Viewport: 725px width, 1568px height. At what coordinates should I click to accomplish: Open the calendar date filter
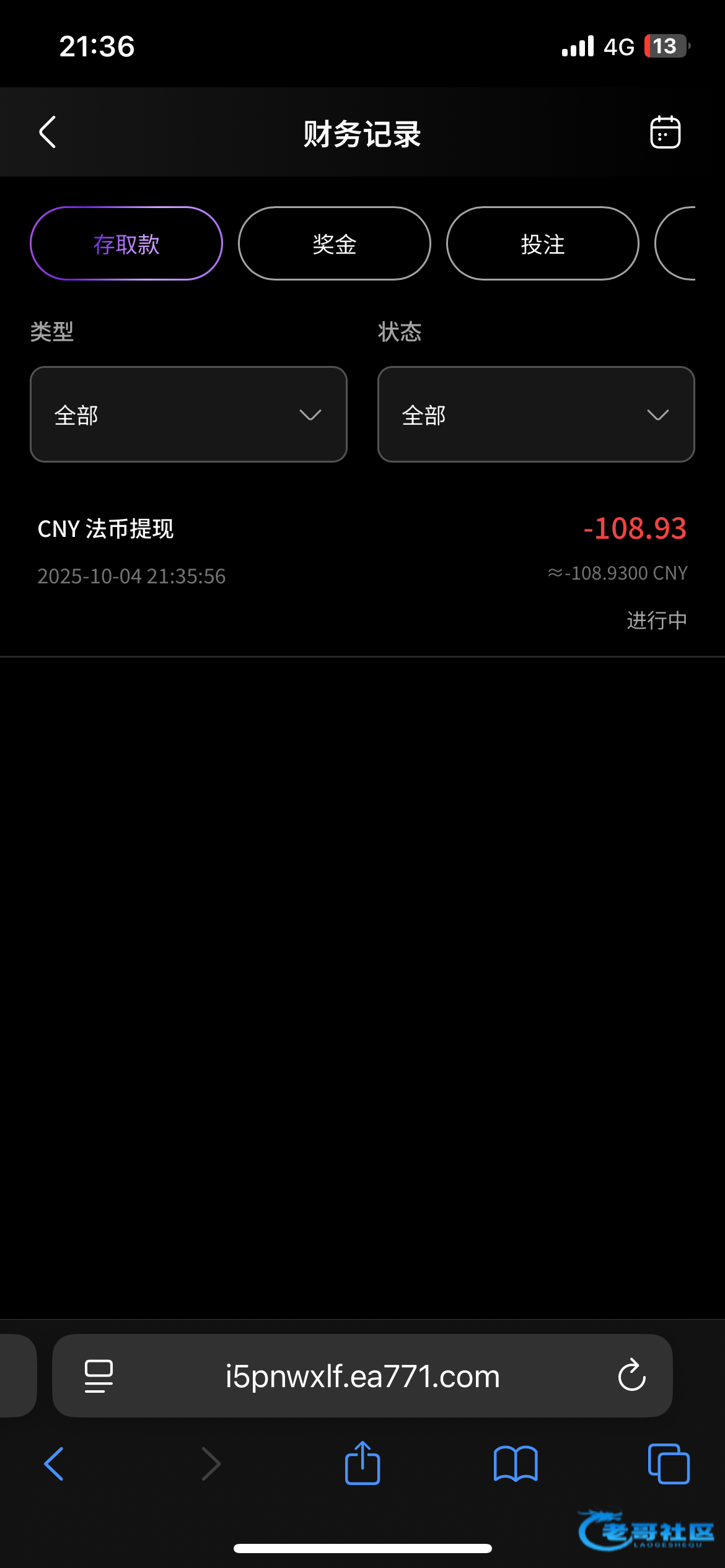pos(665,132)
